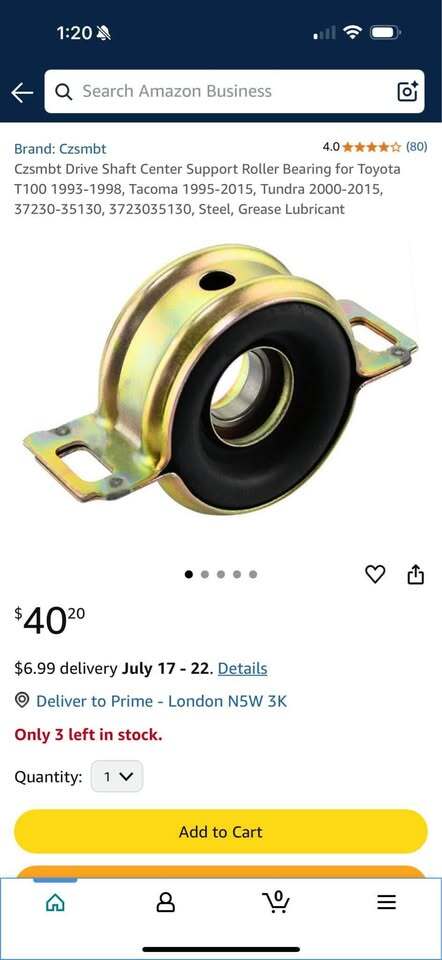Add item to wish list heart
Screen dimensions: 442x960
pos(375,574)
